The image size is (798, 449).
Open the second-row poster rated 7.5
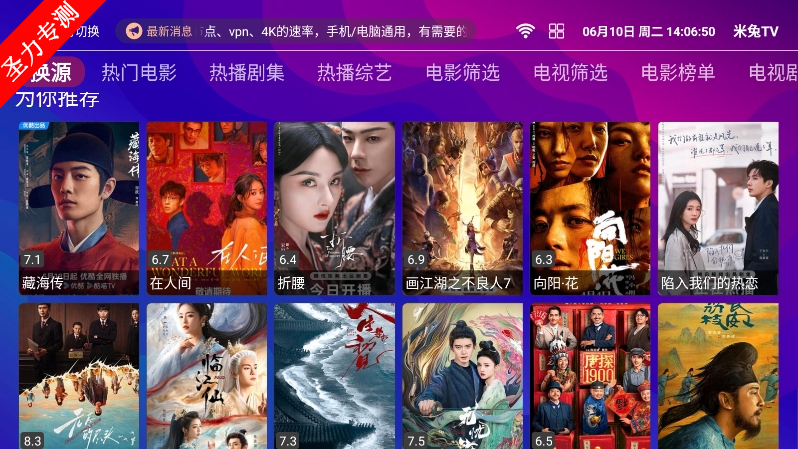tap(463, 377)
